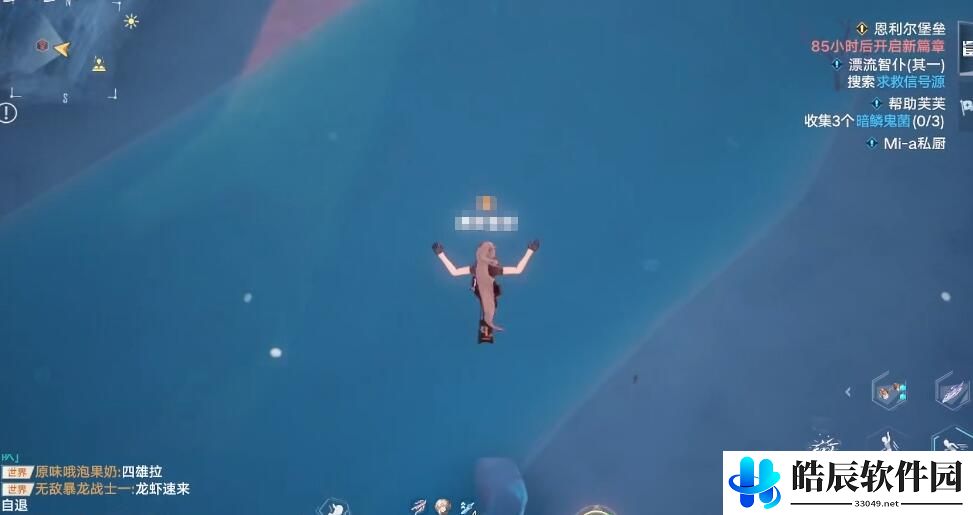The height and width of the screenshot is (515, 973).
Task: Activate the weapon skill hexagon button at the right edge
Action: pyautogui.click(x=952, y=391)
